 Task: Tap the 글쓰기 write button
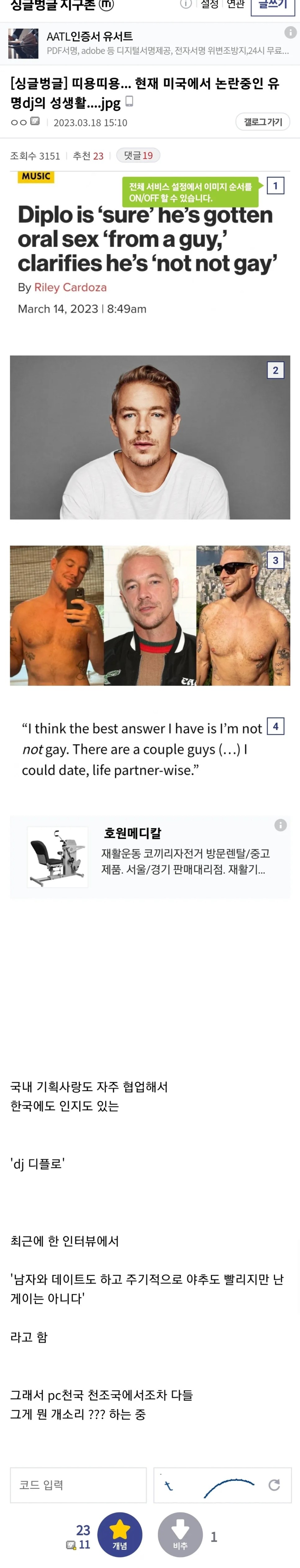pos(272,5)
